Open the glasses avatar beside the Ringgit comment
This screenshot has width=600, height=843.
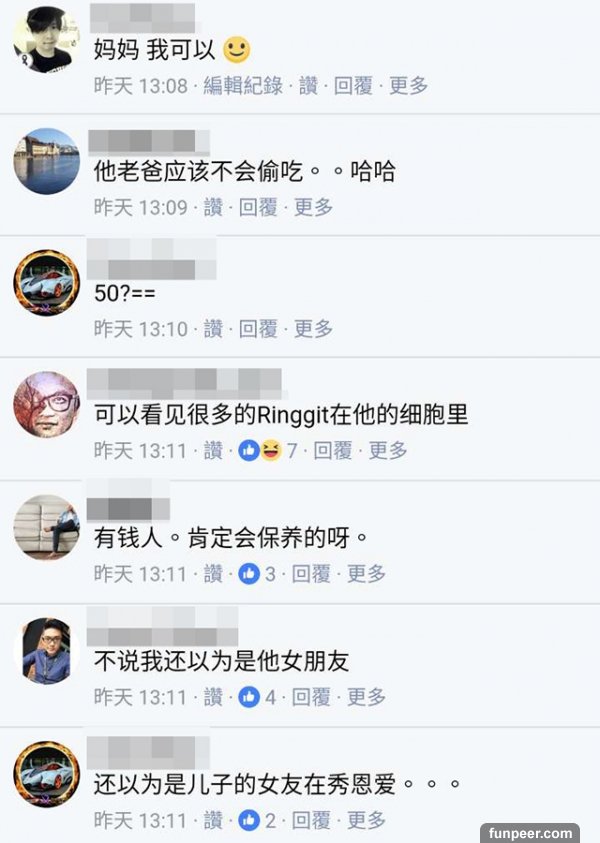(x=46, y=404)
